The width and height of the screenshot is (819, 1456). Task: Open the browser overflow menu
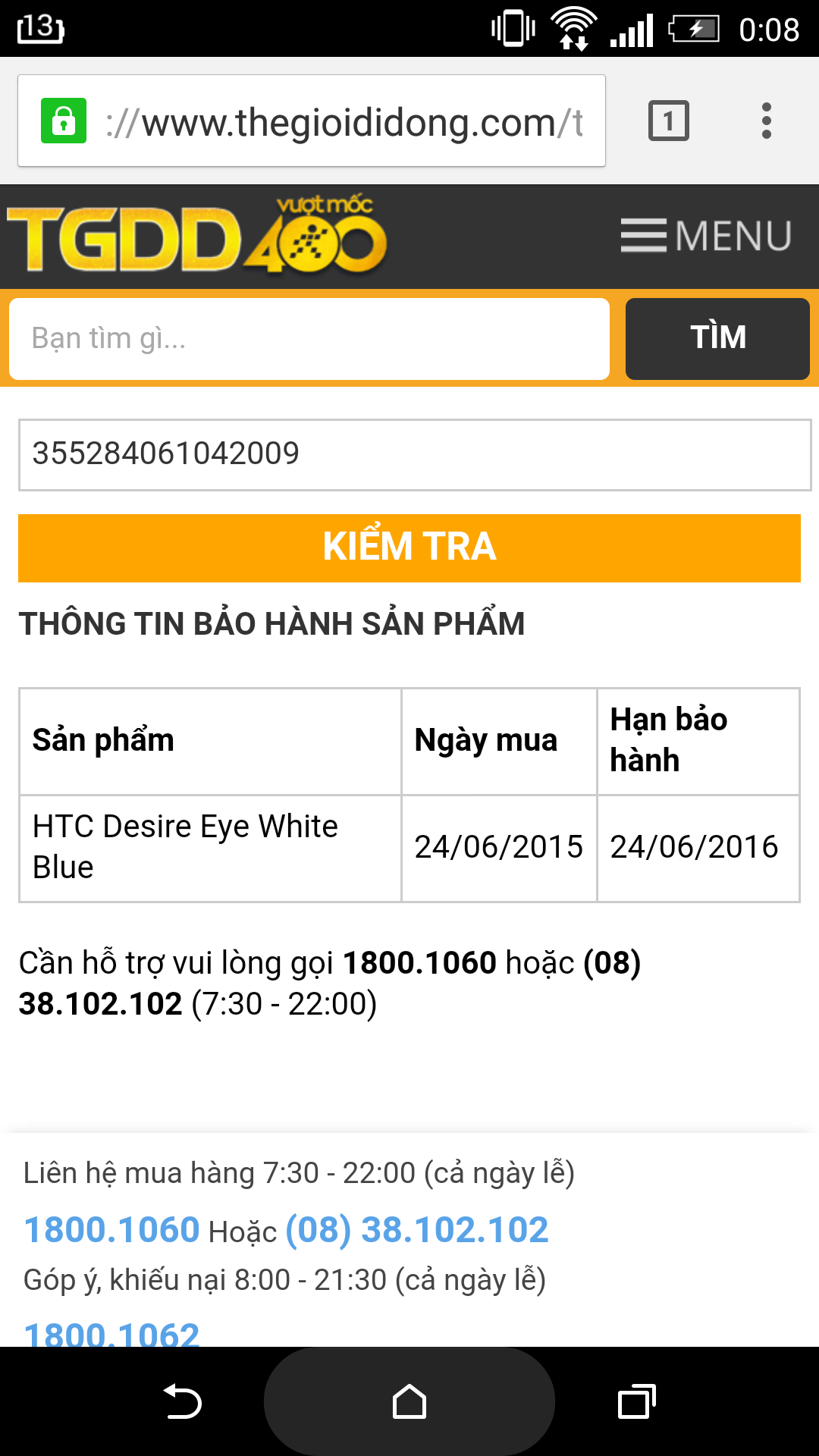point(767,121)
